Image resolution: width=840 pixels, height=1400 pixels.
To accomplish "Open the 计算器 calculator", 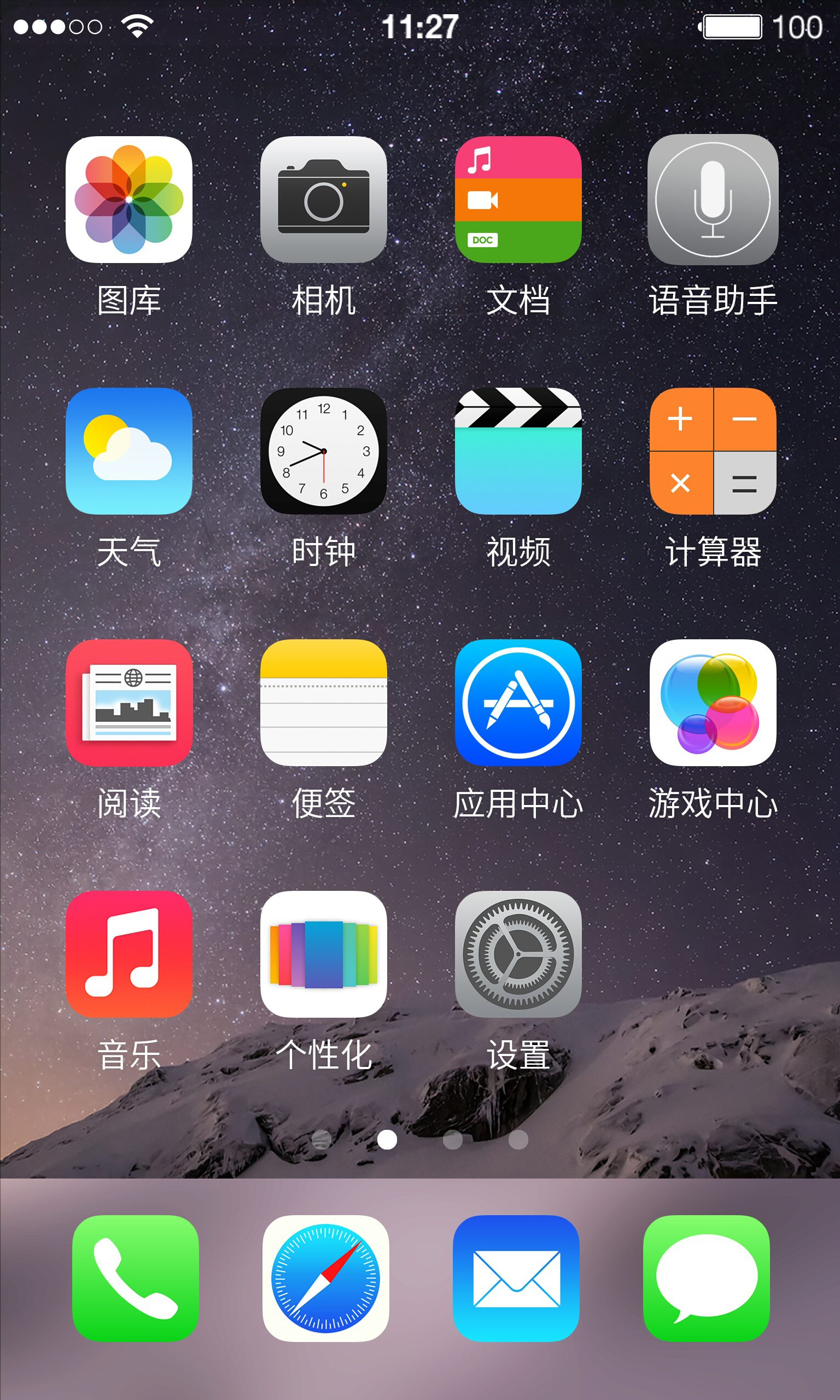I will [x=713, y=451].
